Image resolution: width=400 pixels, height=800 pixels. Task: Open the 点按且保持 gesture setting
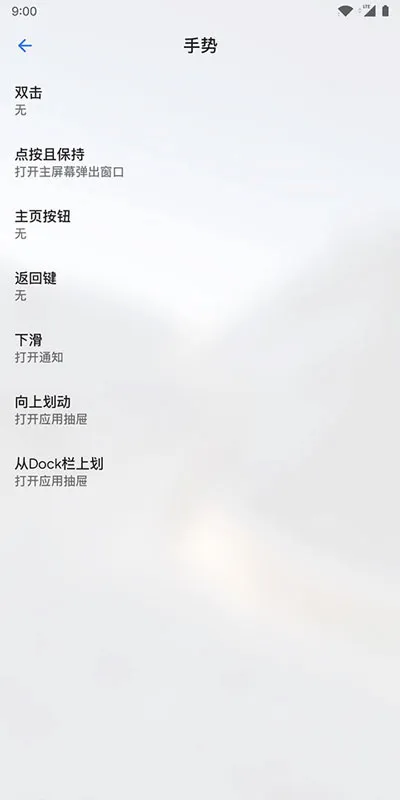200,162
